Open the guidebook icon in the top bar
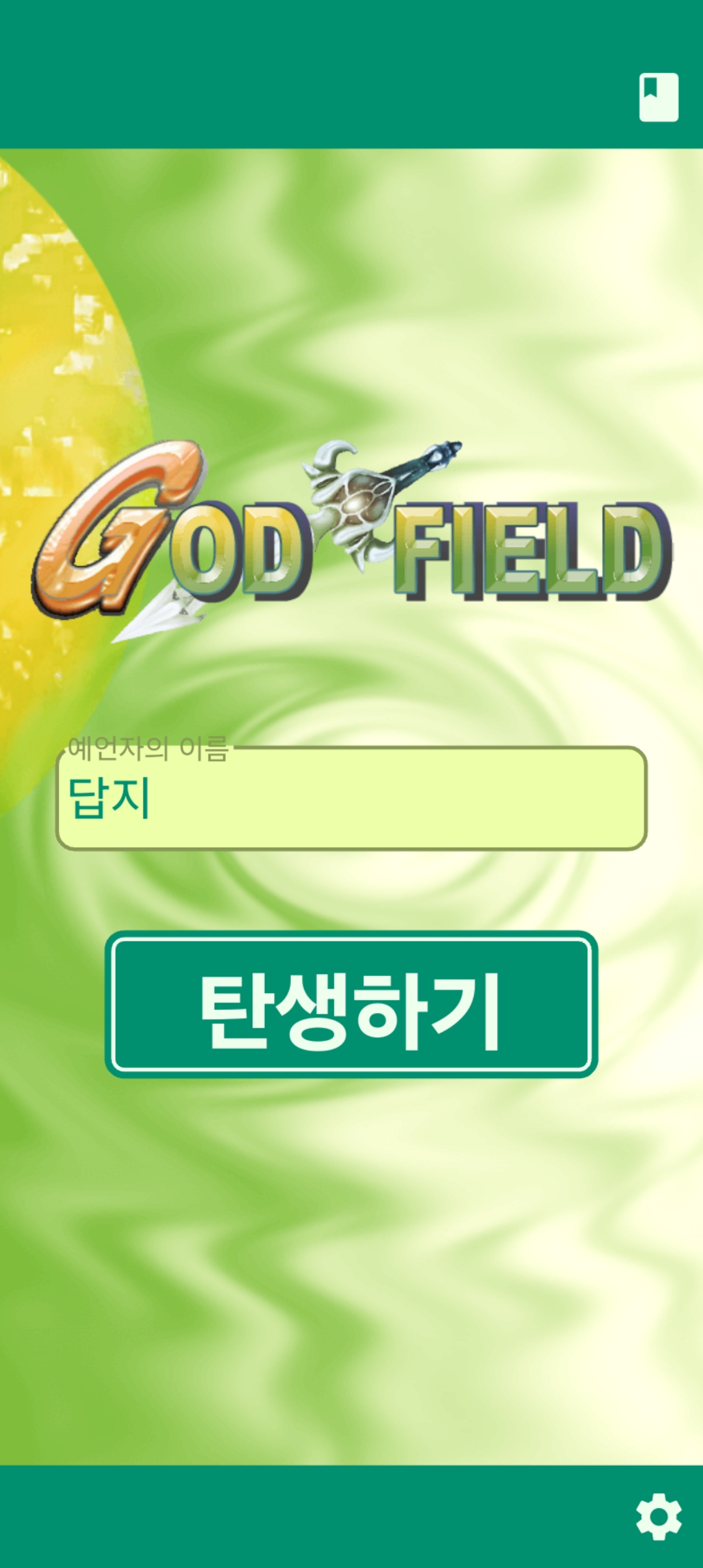The width and height of the screenshot is (703, 1568). tap(658, 97)
